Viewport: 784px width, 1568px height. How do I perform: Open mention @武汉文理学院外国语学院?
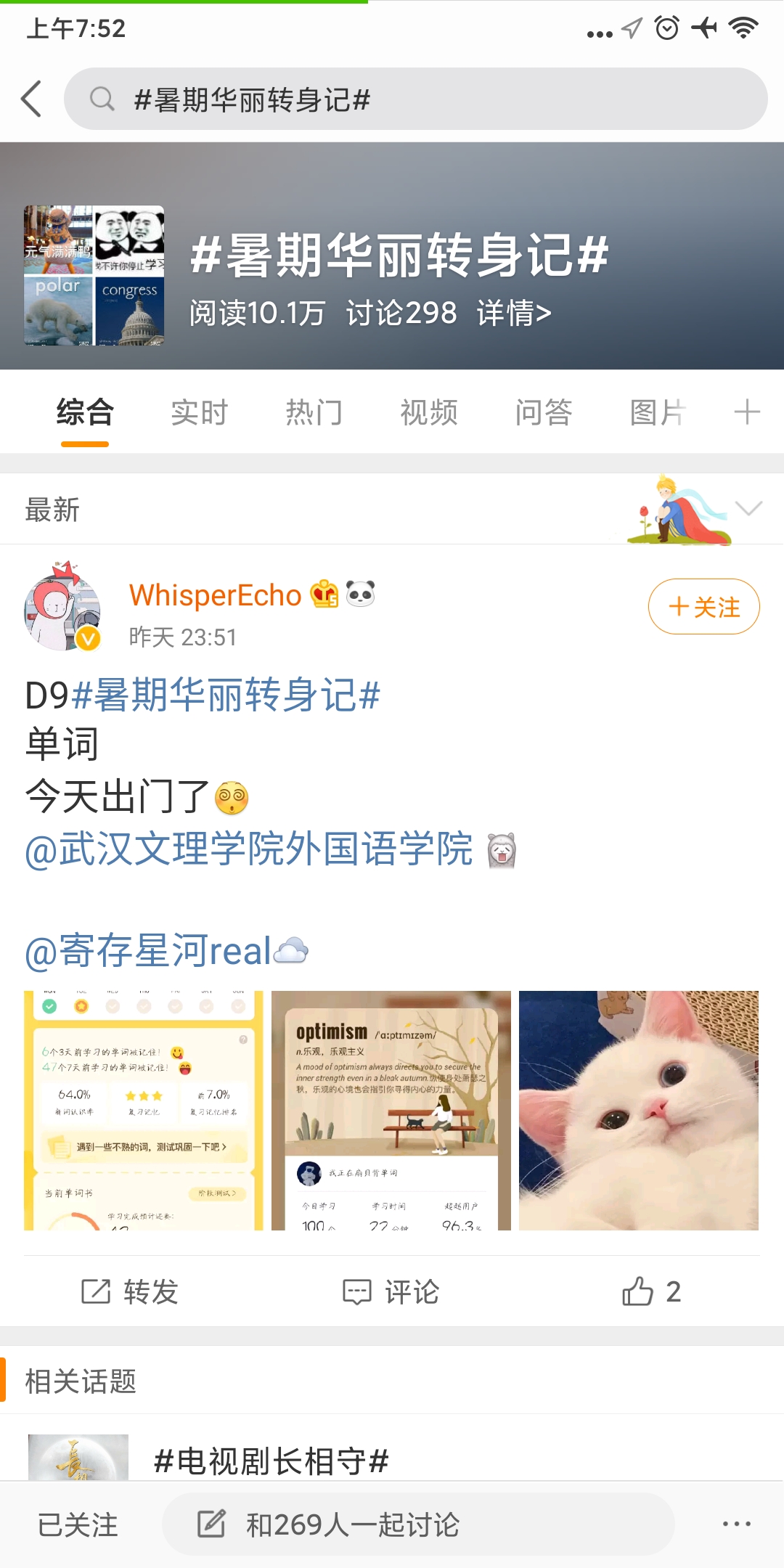coord(249,849)
